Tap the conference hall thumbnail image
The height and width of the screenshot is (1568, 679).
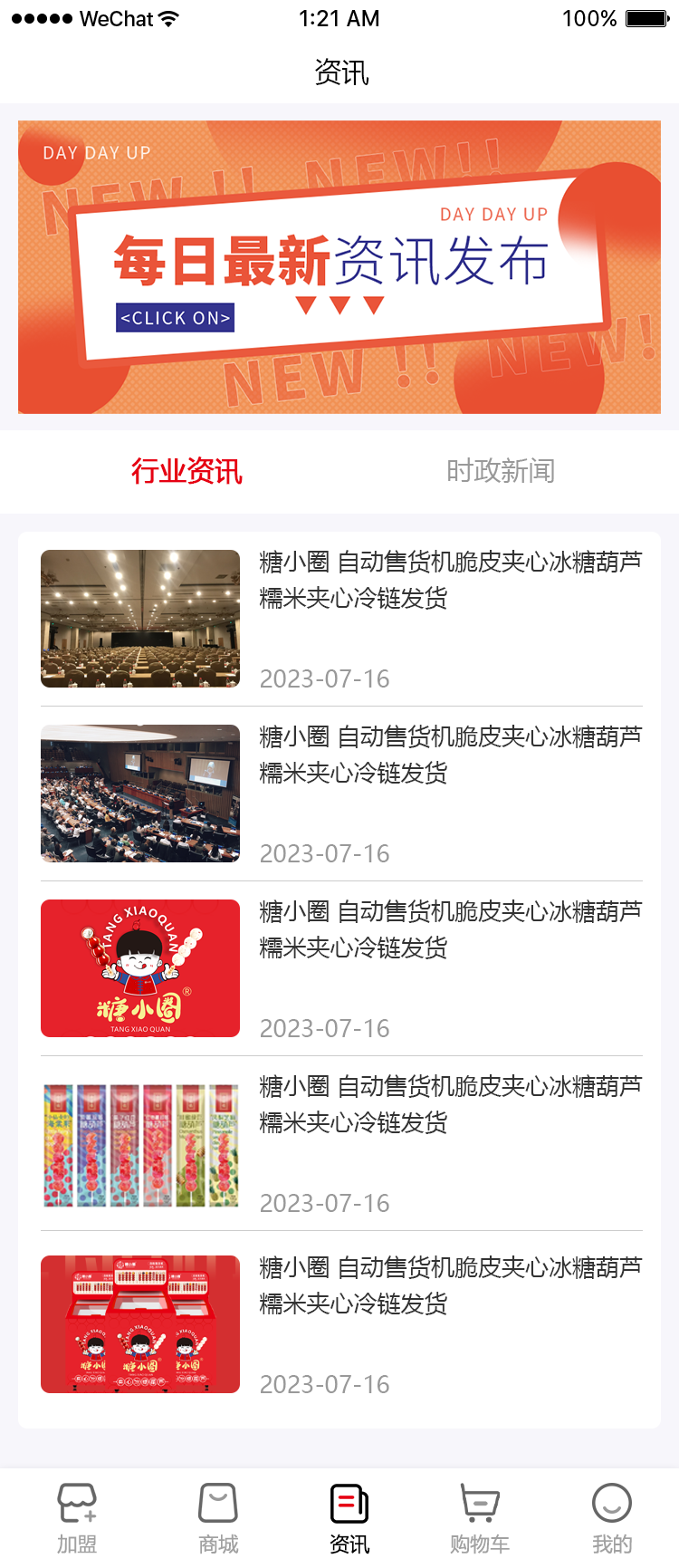click(139, 619)
